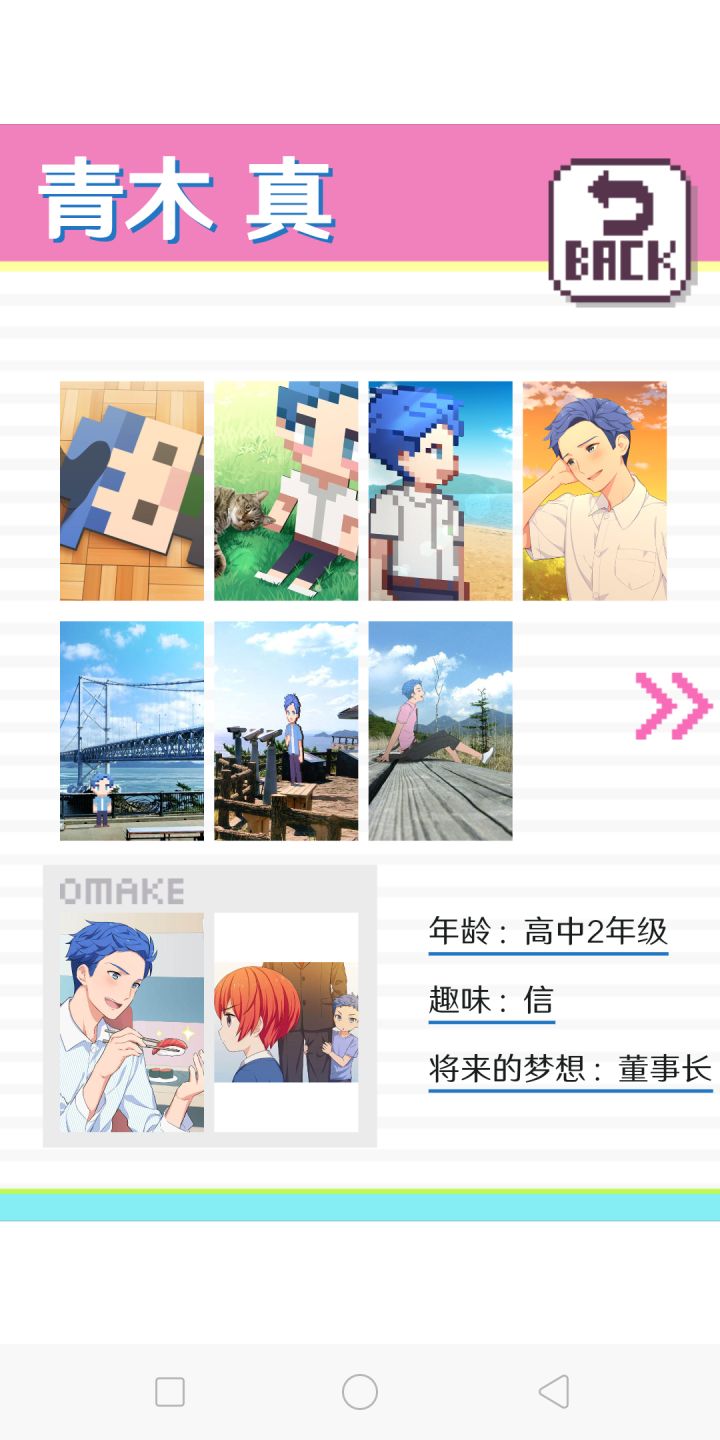Go to home via system circle button

pyautogui.click(x=360, y=1392)
